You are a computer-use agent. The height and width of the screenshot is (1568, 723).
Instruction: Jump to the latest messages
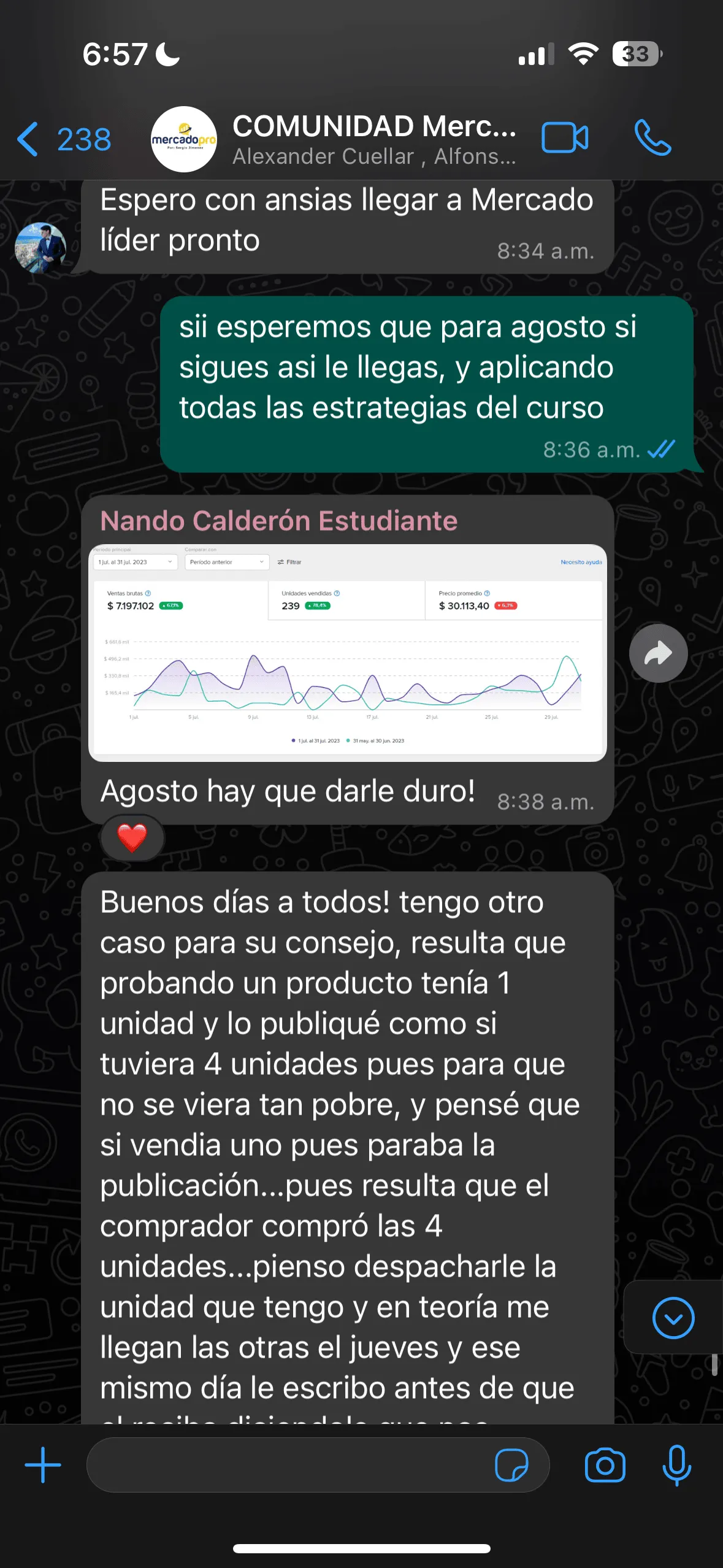click(x=673, y=1317)
